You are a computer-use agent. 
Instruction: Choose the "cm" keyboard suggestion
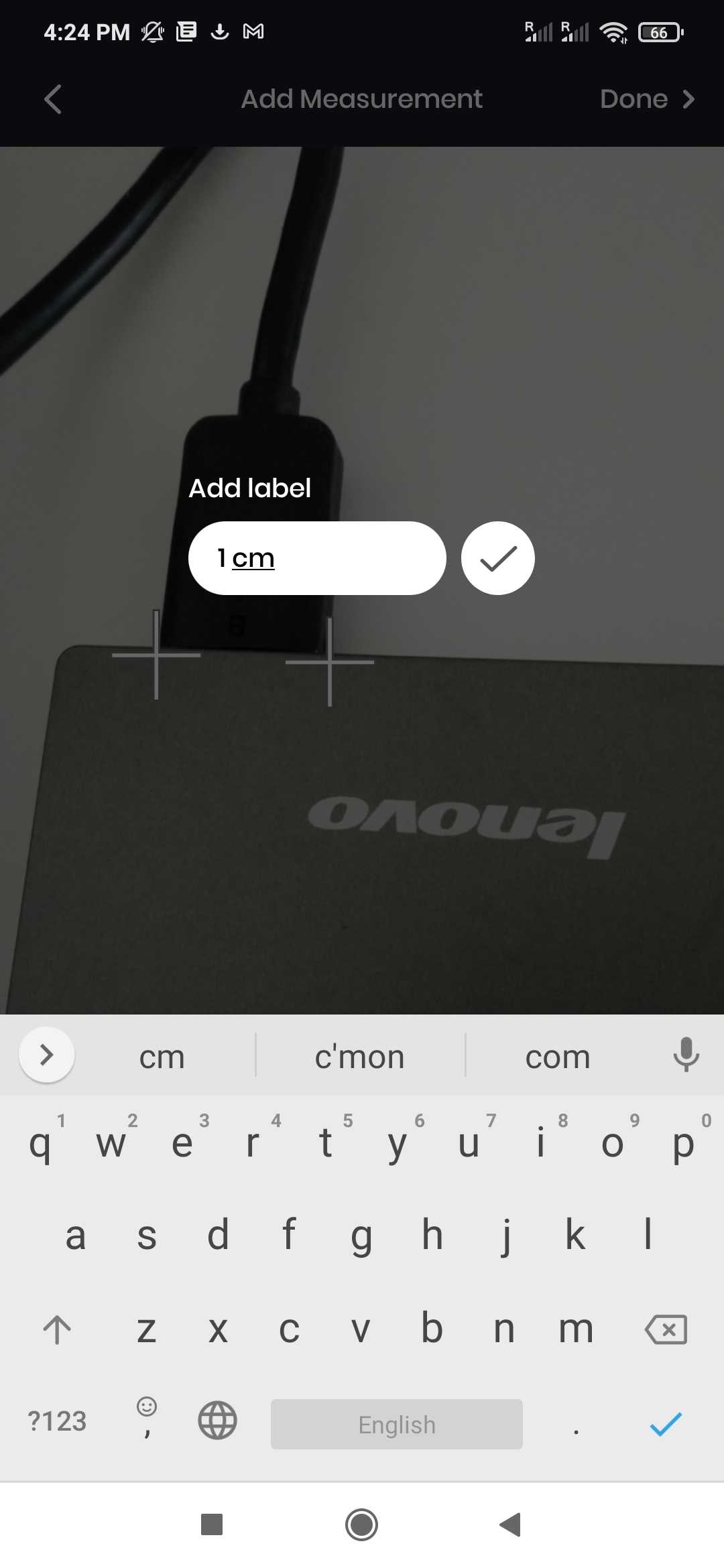tap(162, 1057)
